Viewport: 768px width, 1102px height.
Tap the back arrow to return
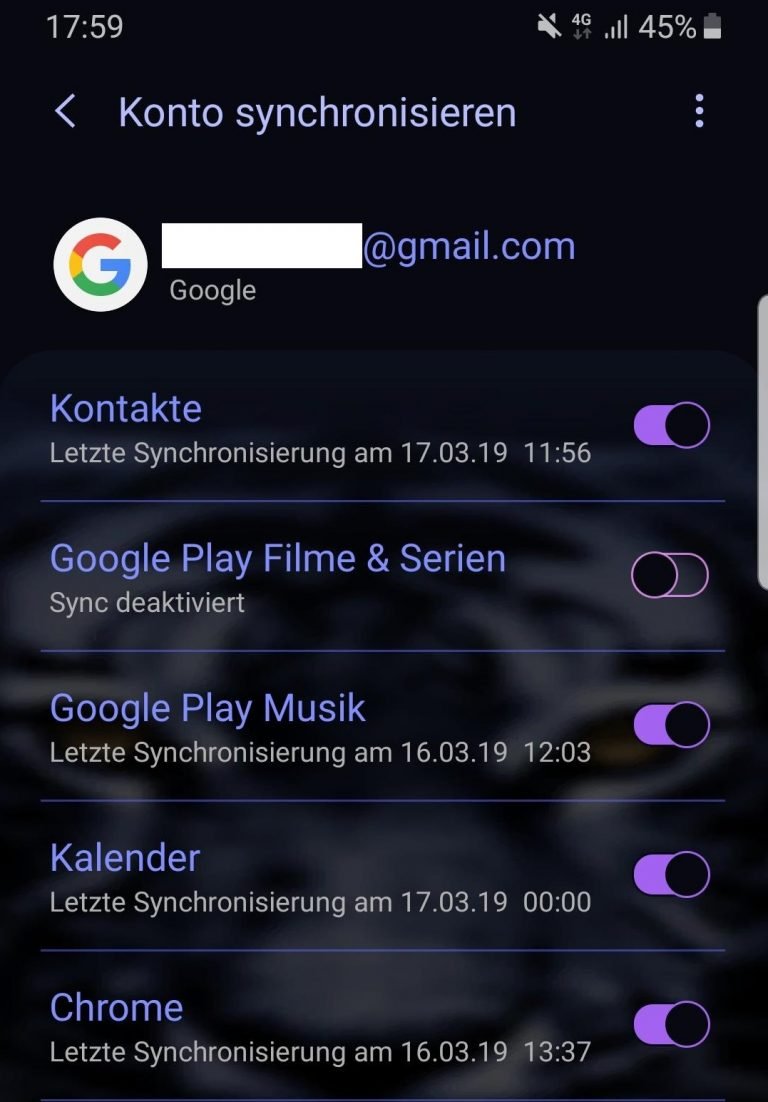pos(65,111)
